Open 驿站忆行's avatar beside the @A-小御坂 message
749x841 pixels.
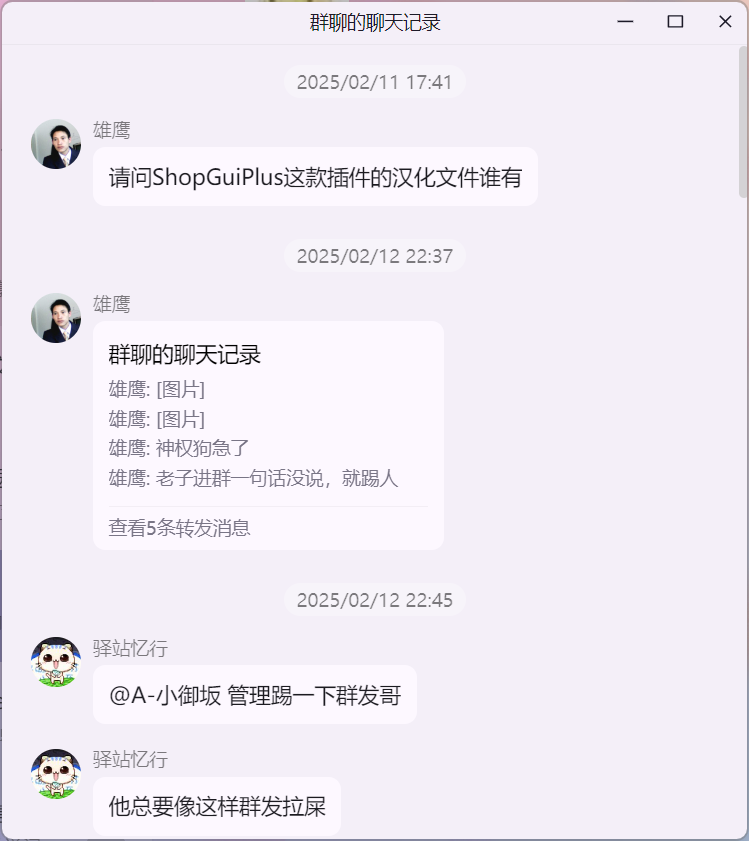point(56,662)
